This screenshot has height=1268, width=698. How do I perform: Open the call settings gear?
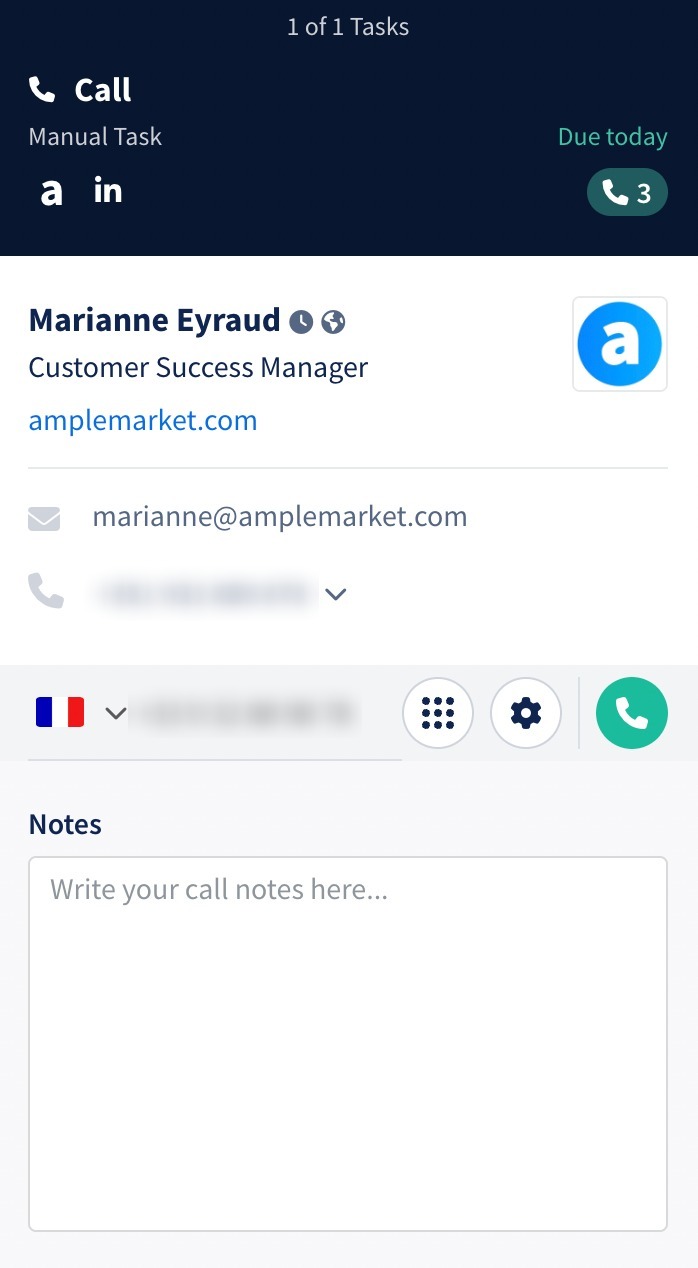tap(526, 713)
